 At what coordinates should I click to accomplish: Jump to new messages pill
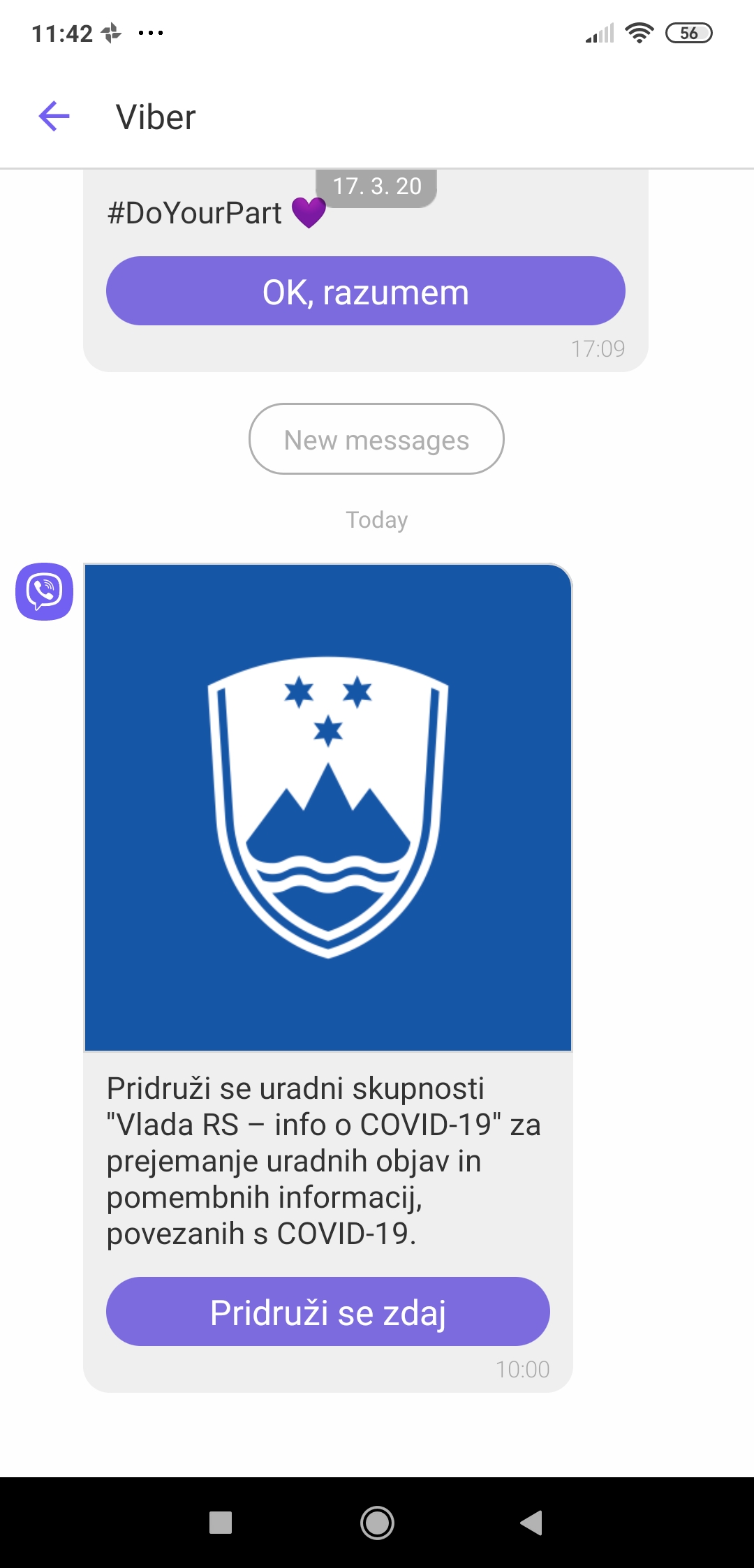click(x=376, y=439)
